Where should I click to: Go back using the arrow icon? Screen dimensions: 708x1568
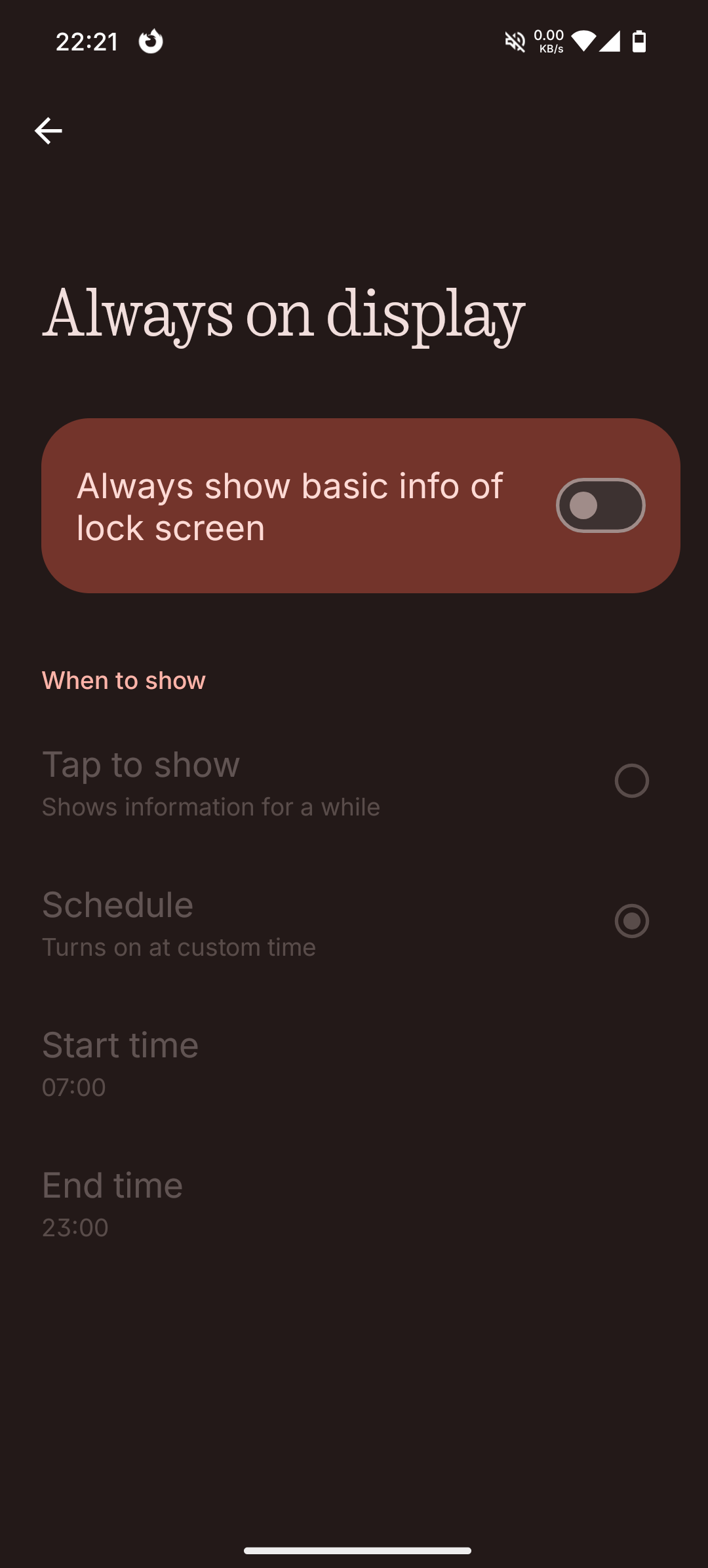[48, 131]
